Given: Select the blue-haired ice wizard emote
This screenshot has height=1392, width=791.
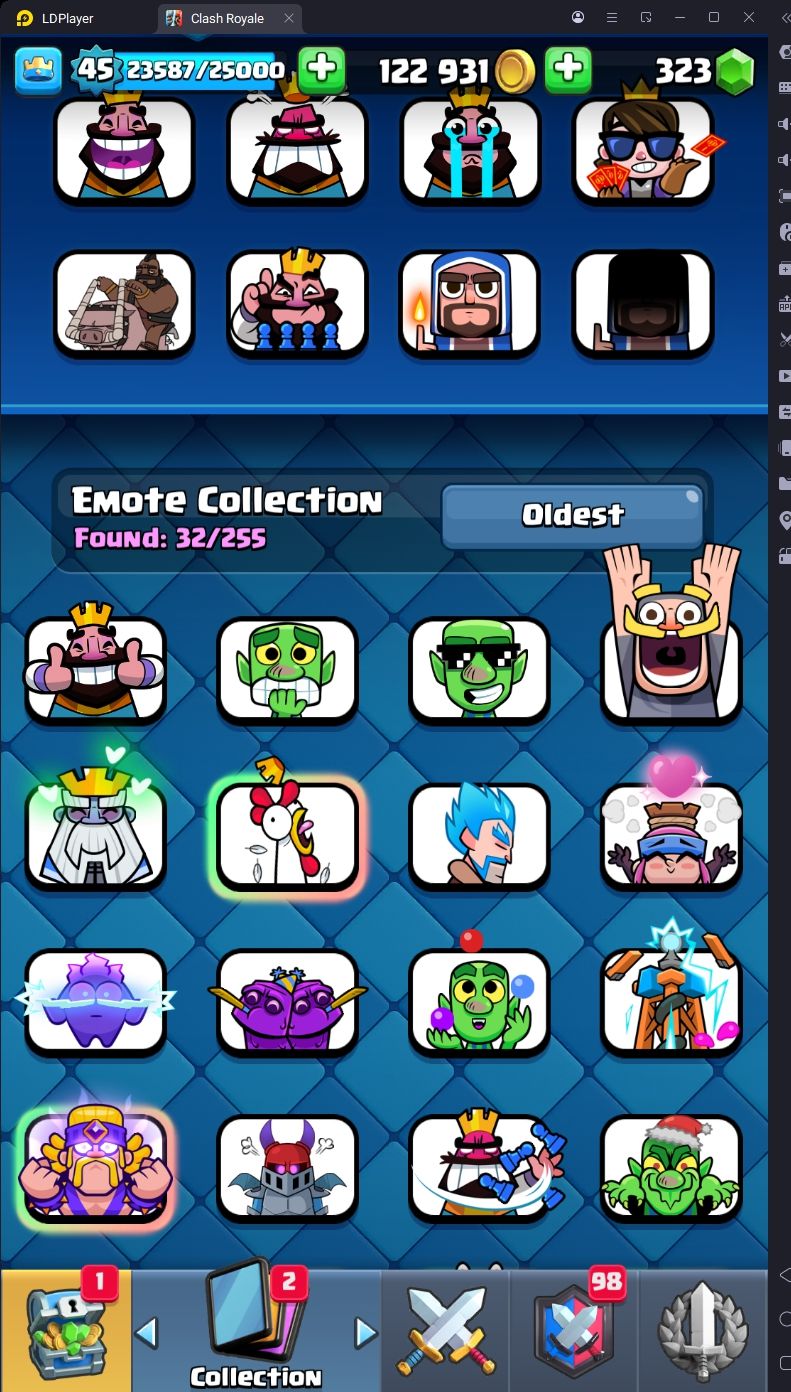Looking at the screenshot, I should (x=479, y=836).
